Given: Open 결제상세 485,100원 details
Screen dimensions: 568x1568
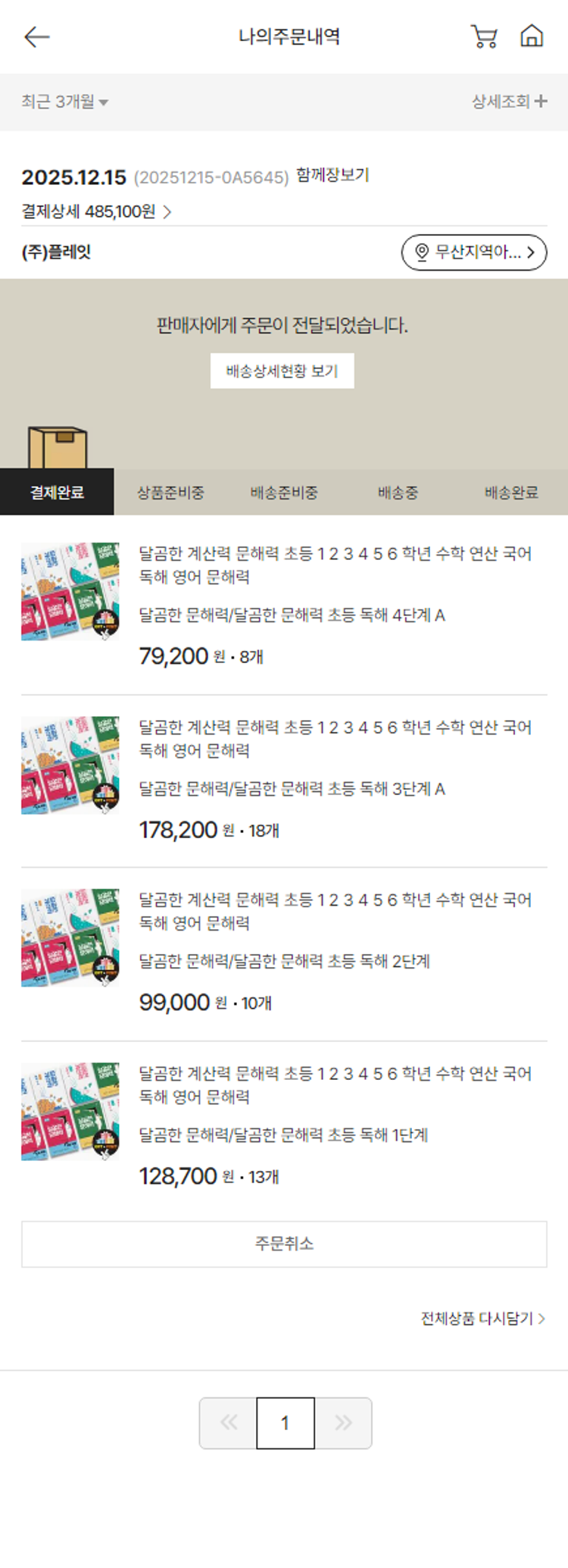Looking at the screenshot, I should point(96,211).
